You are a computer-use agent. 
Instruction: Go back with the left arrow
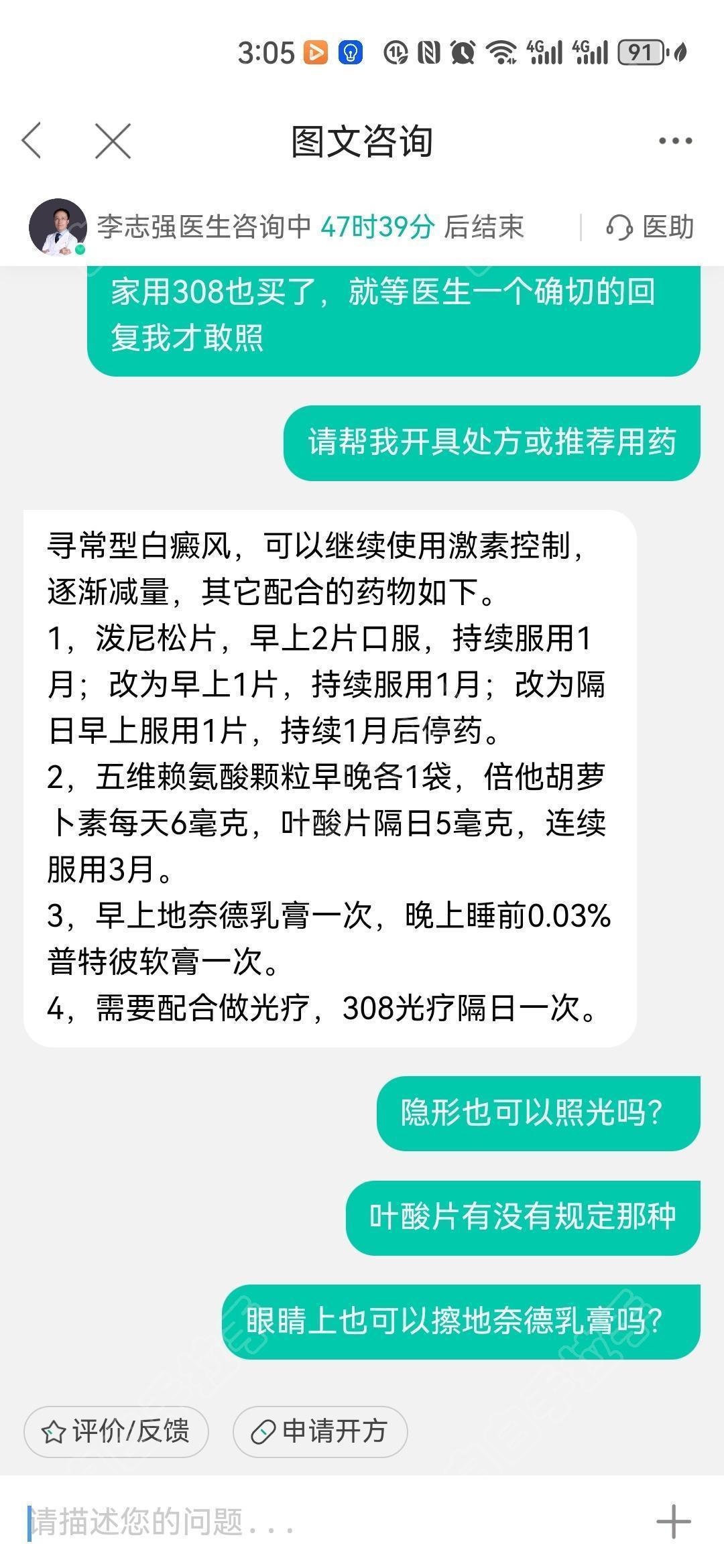pyautogui.click(x=32, y=141)
